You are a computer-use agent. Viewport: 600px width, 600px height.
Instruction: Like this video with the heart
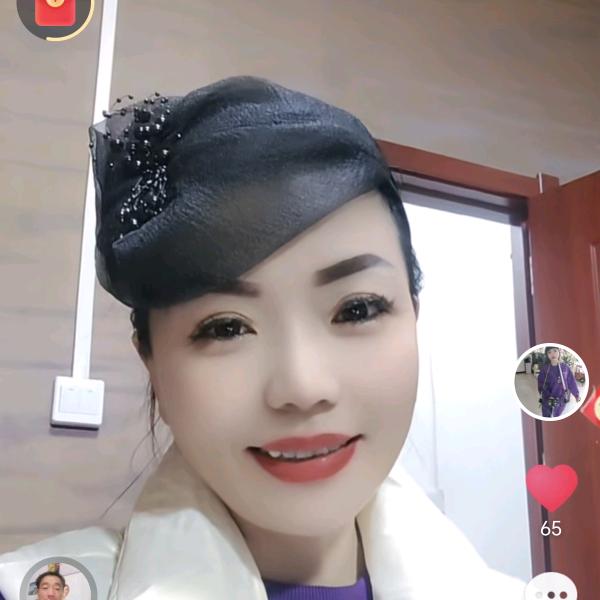coord(551,487)
